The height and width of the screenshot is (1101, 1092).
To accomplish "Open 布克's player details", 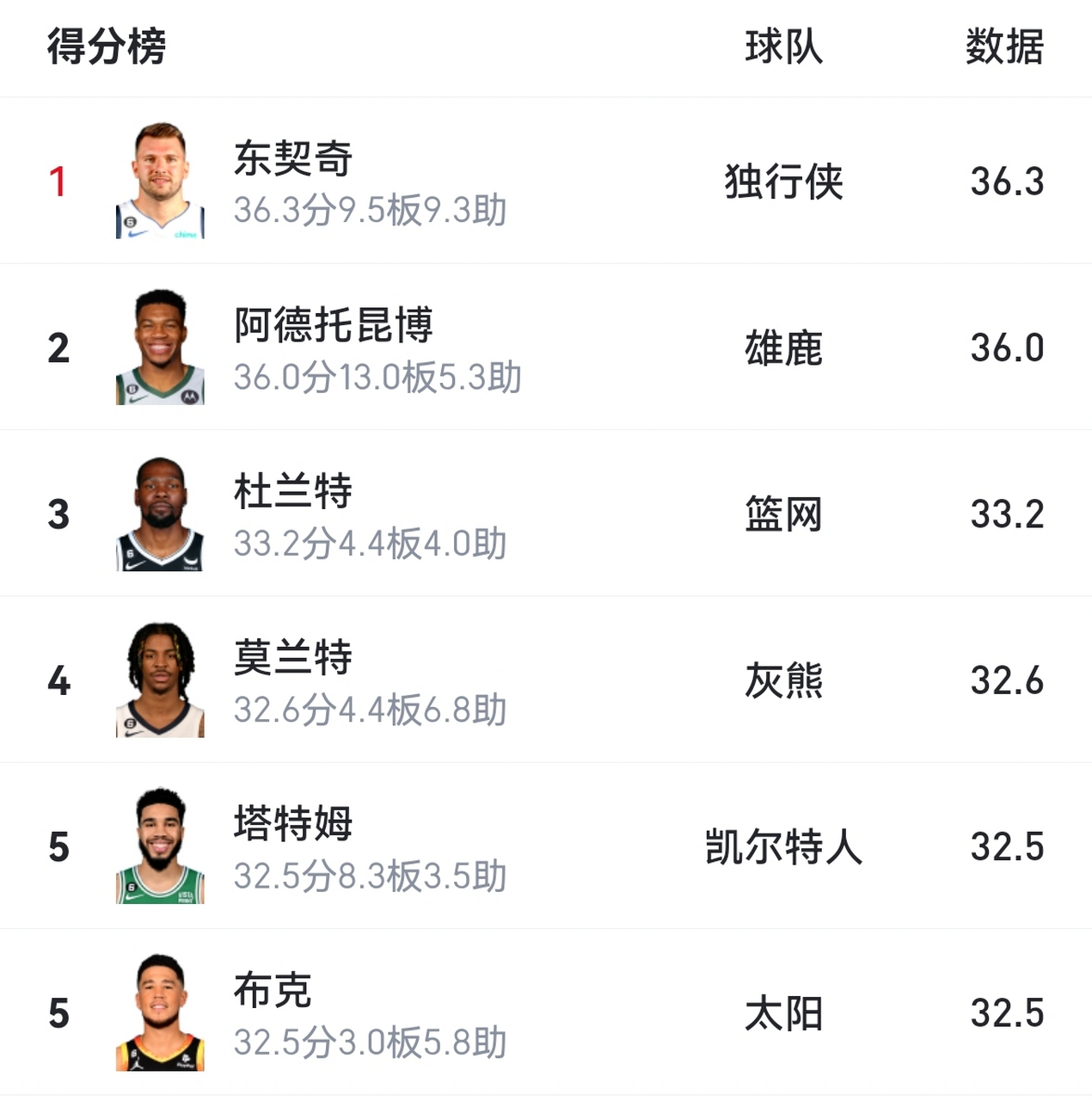I will coord(272,991).
